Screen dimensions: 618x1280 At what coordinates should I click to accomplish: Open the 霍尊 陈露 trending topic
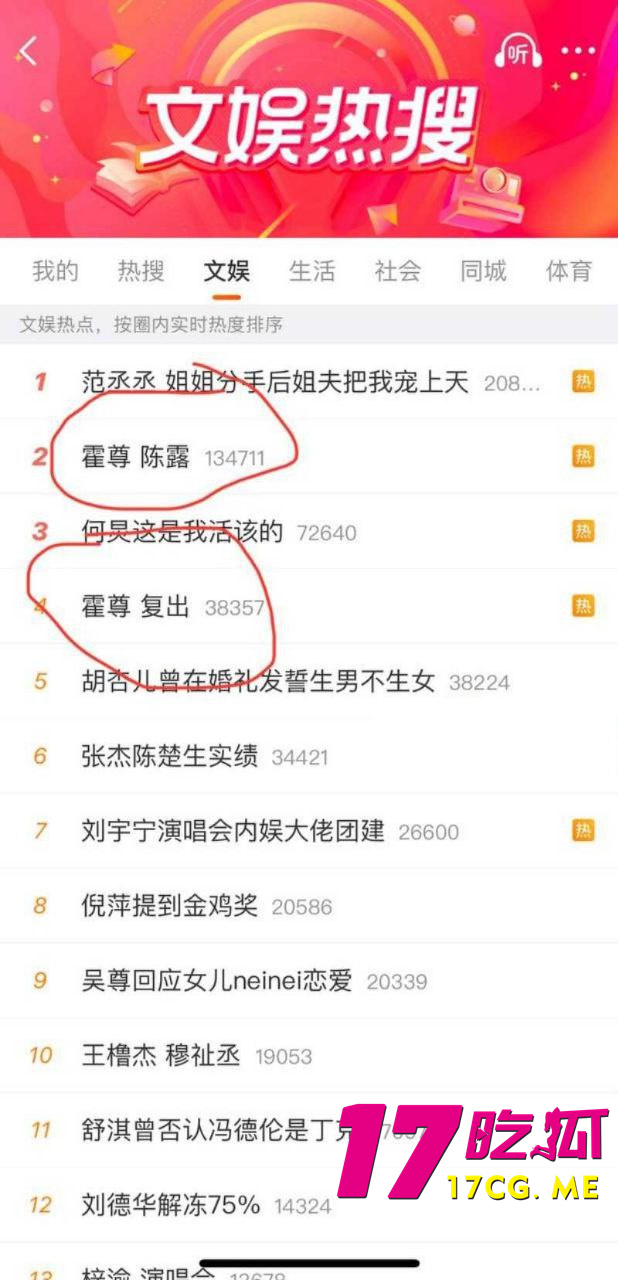(136, 457)
